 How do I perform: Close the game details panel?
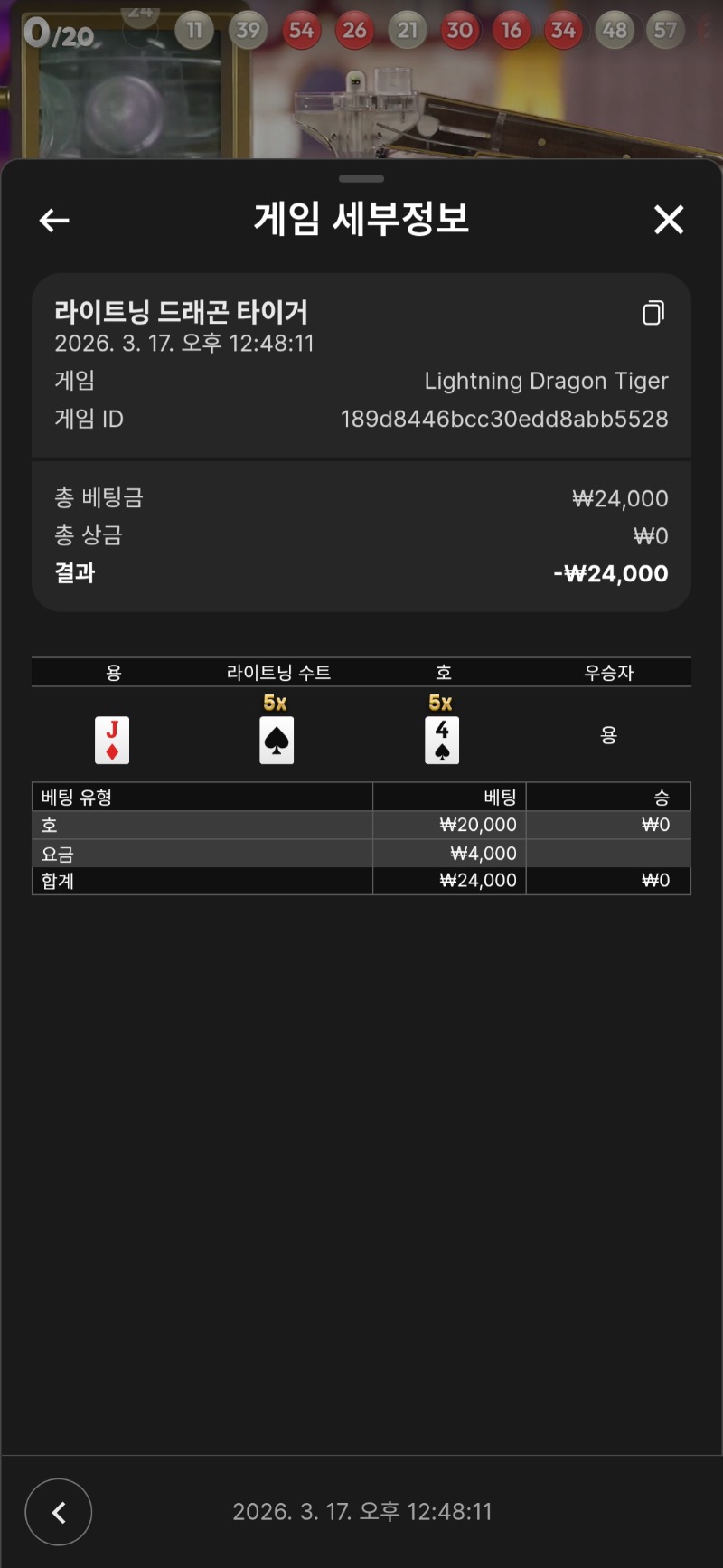point(669,219)
